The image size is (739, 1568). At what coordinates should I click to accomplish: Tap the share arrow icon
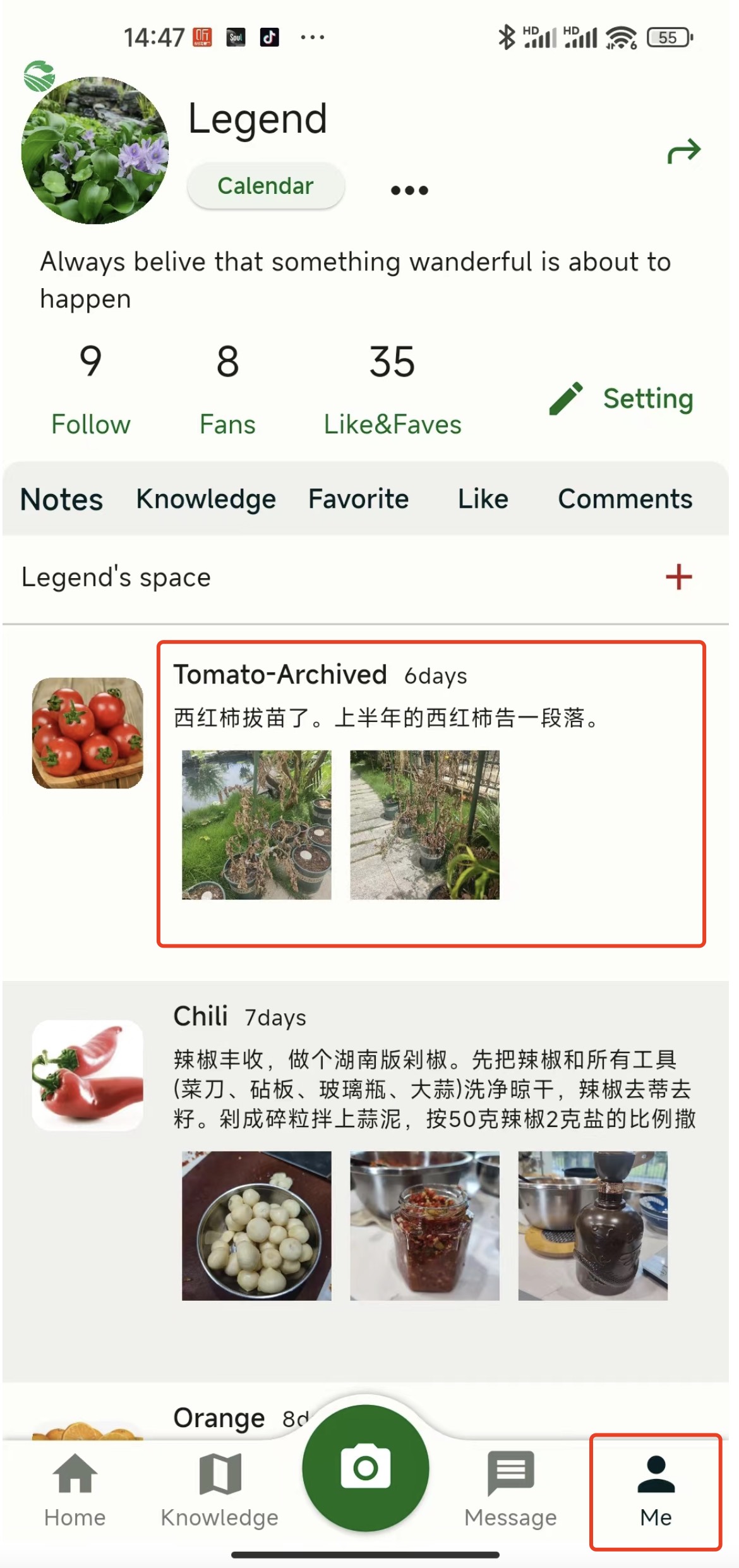coord(683,152)
